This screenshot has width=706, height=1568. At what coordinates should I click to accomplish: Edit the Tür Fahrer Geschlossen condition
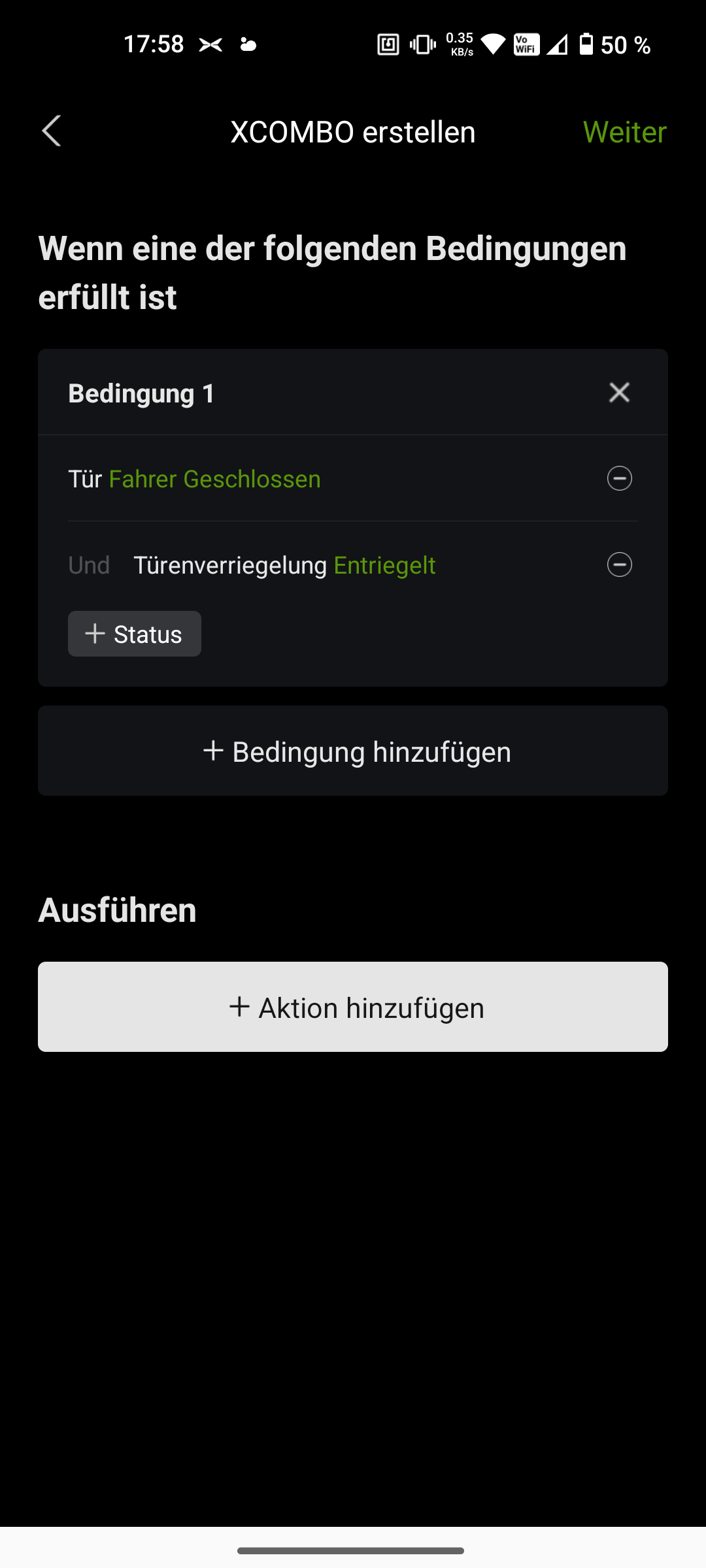195,479
